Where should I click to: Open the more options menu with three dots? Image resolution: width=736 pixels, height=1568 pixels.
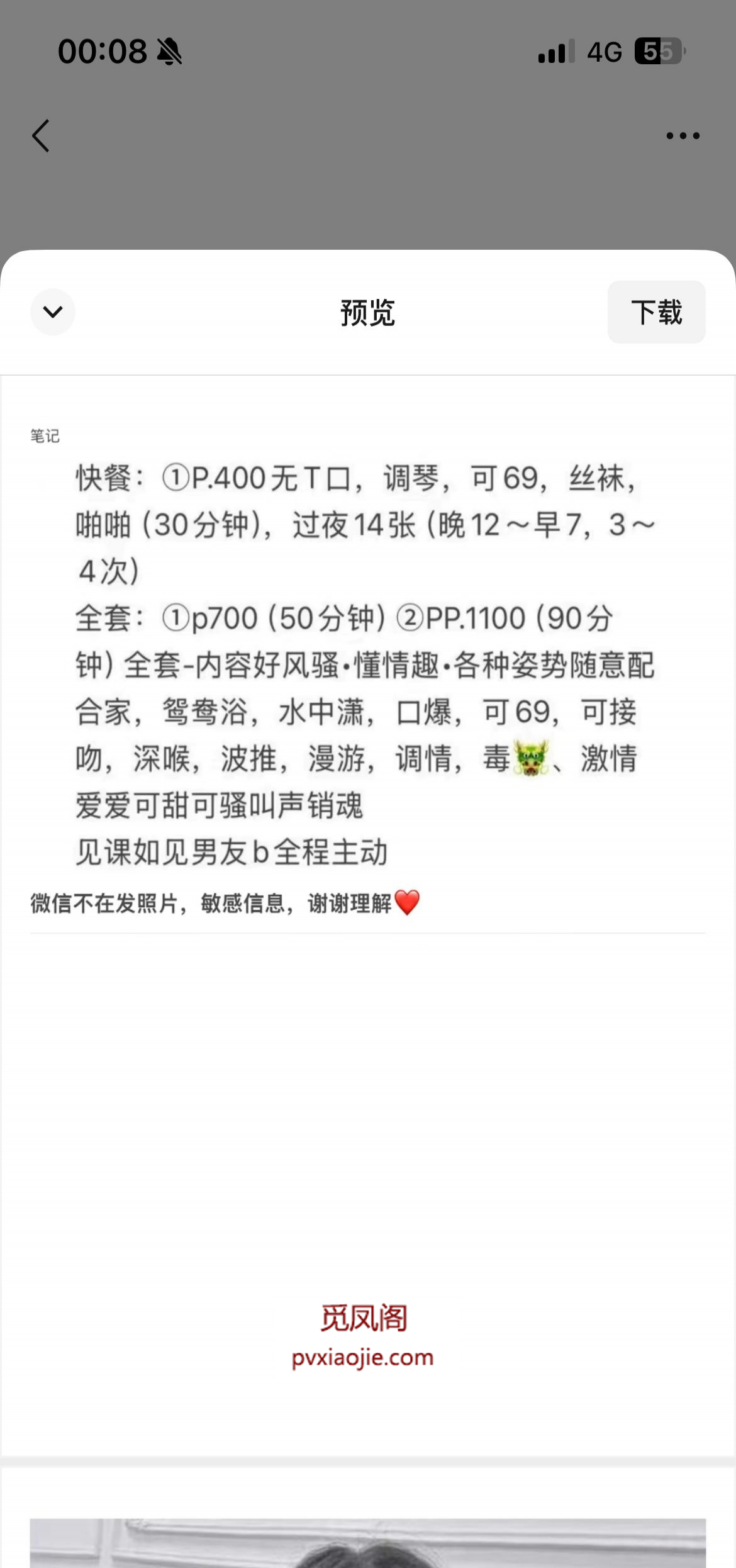pyautogui.click(x=683, y=135)
